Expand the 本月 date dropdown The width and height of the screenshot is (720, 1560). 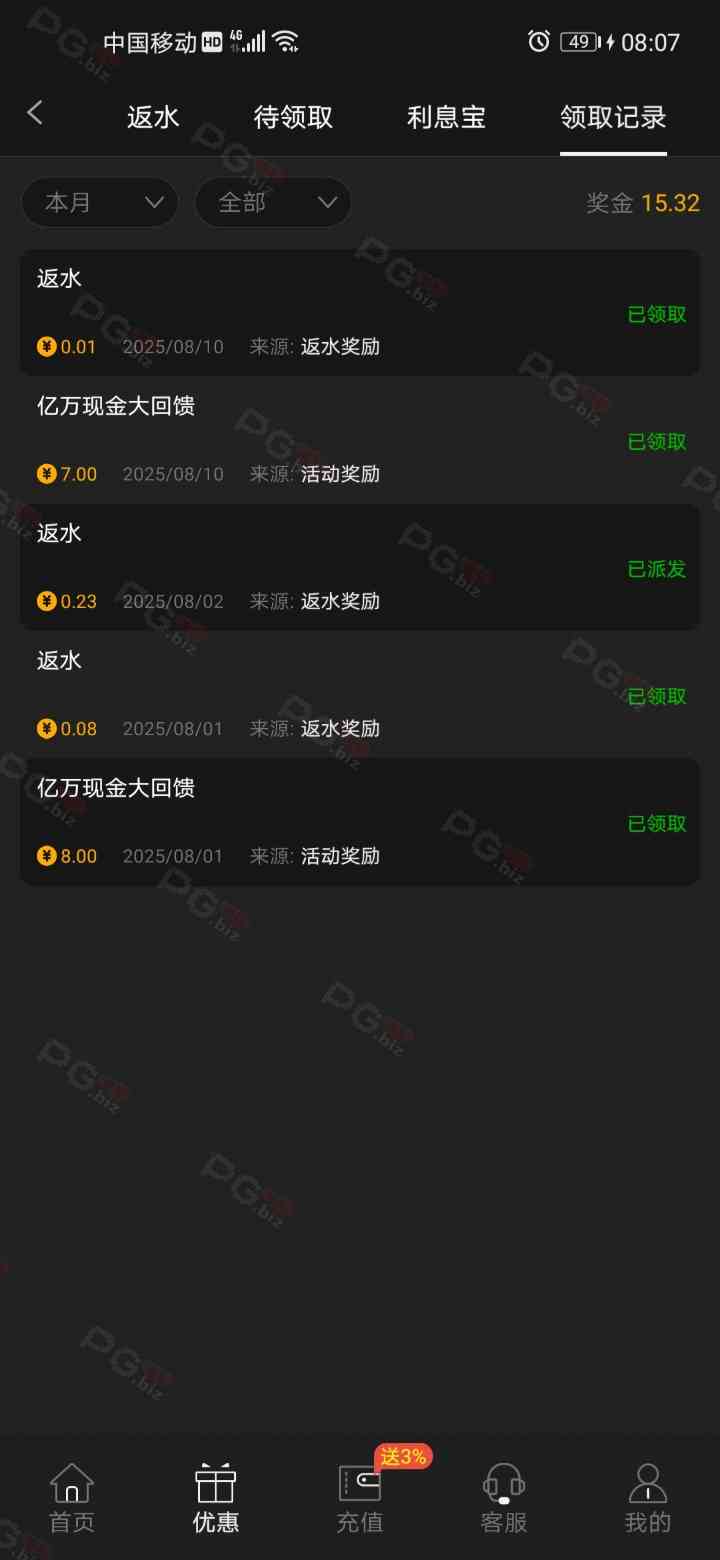click(x=100, y=203)
